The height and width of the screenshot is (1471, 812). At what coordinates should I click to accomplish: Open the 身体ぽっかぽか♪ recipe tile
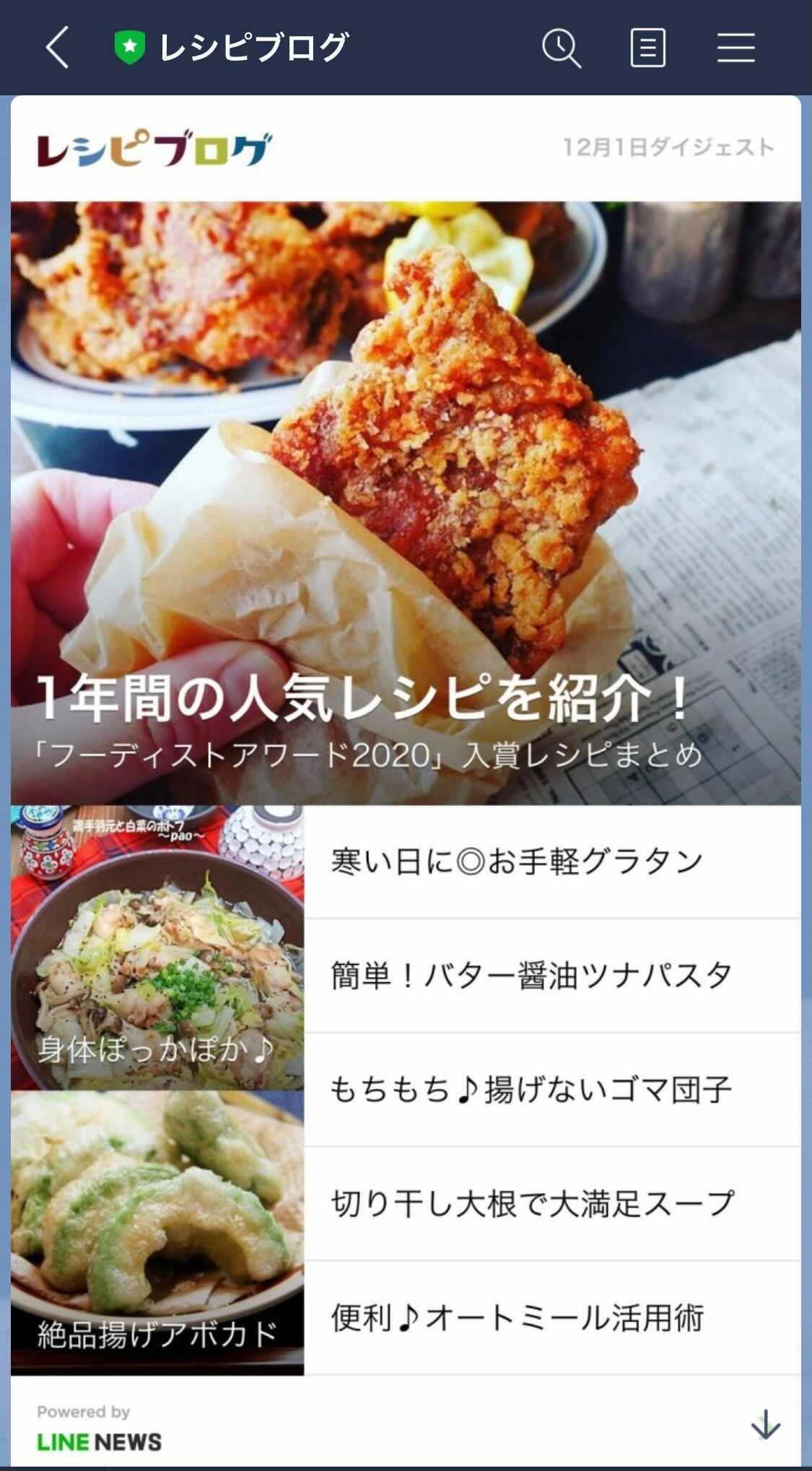coord(157,947)
